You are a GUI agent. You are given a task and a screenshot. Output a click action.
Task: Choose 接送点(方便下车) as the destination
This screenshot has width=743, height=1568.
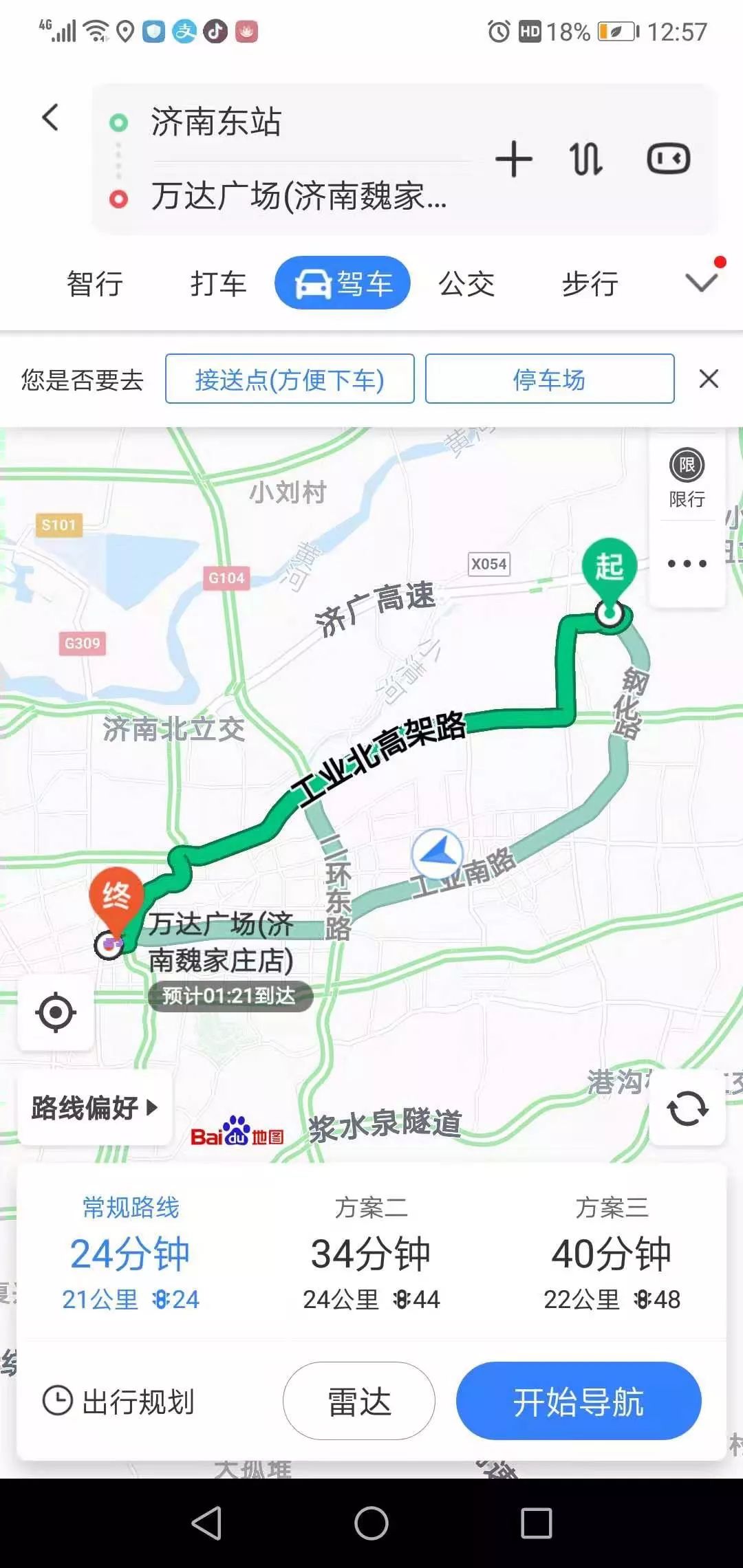[x=290, y=379]
